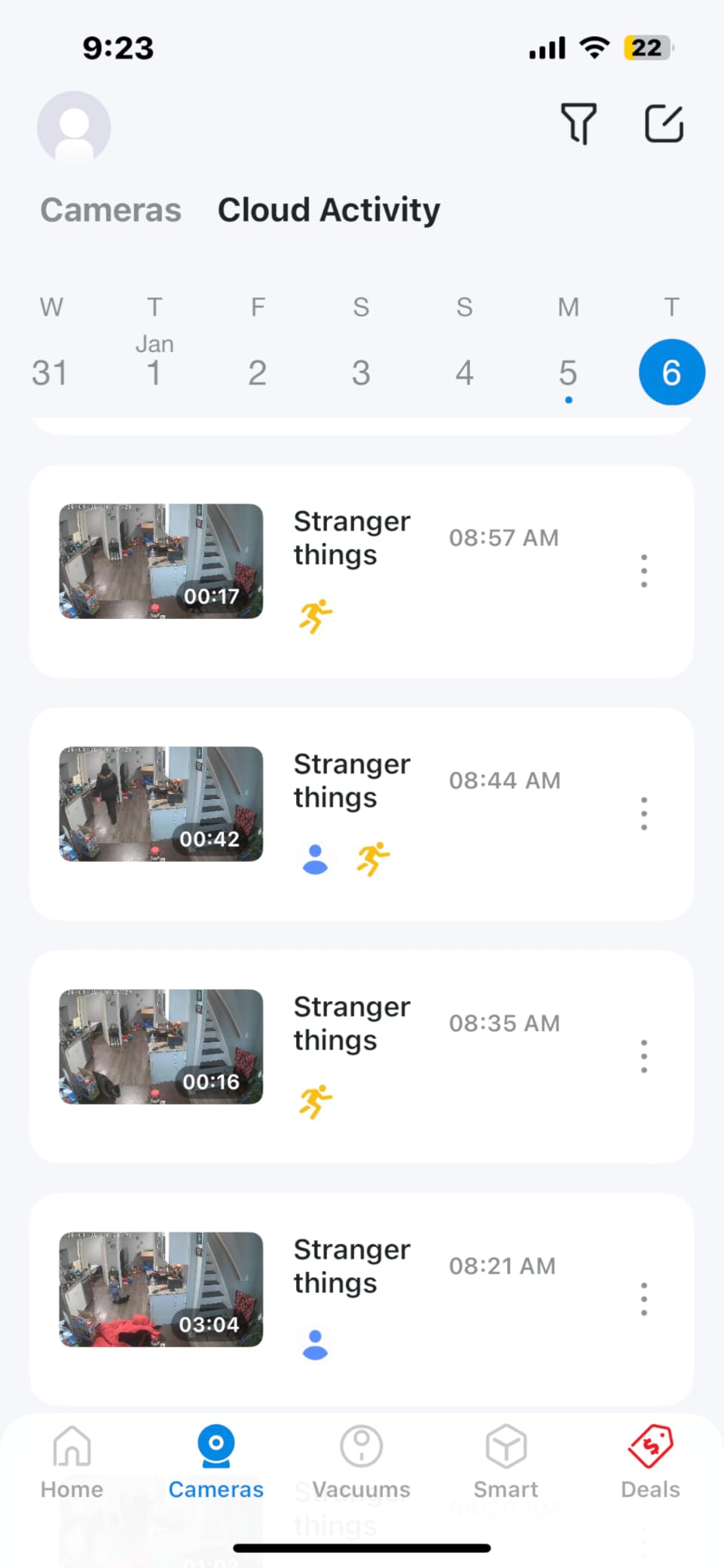This screenshot has height=1568, width=724.
Task: Open more options for the 08:57 AM clip
Action: click(643, 571)
